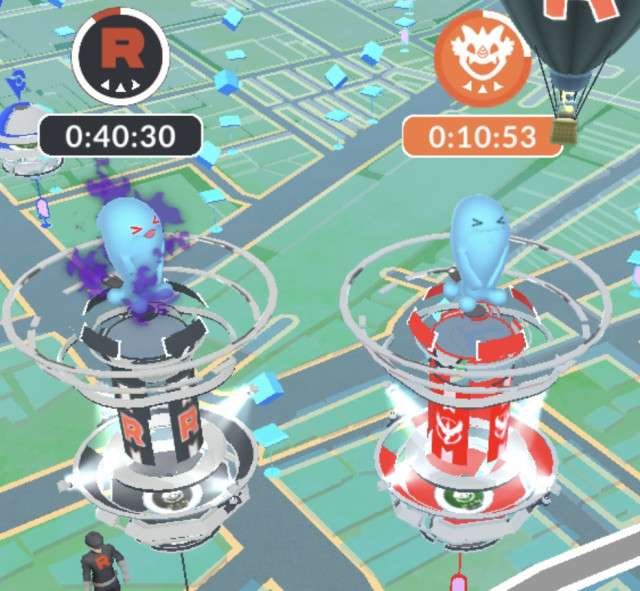640x591 pixels.
Task: Tap the trainer avatar on the map
Action: [x=101, y=564]
